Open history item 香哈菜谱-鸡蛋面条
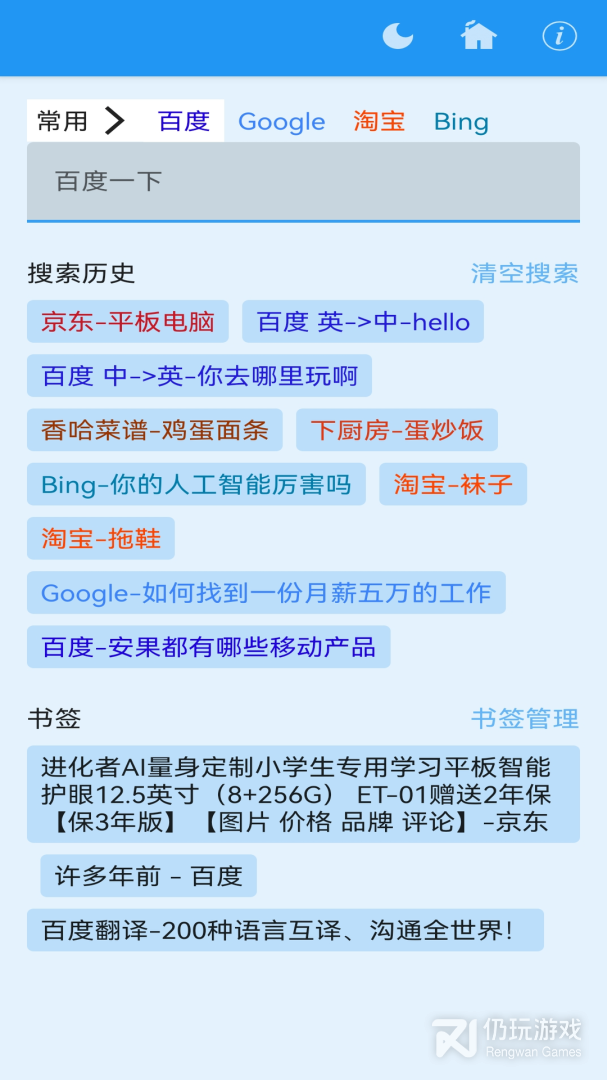Image resolution: width=607 pixels, height=1080 pixels. point(155,430)
